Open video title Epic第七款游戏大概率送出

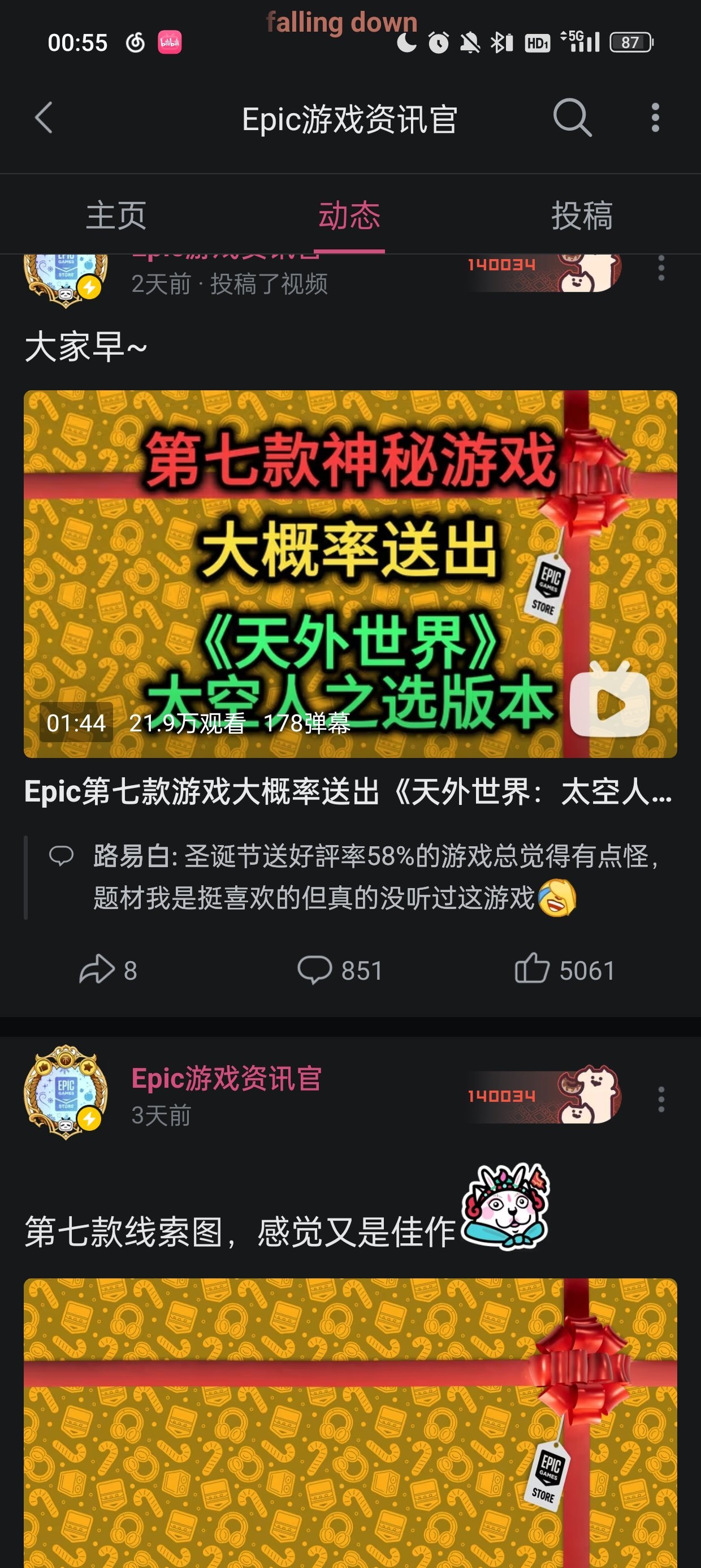[347, 792]
